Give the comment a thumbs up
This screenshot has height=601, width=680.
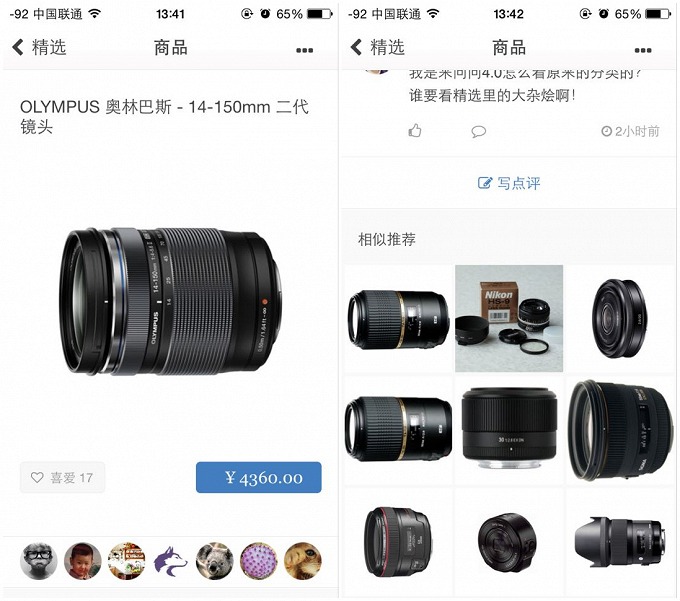click(415, 131)
